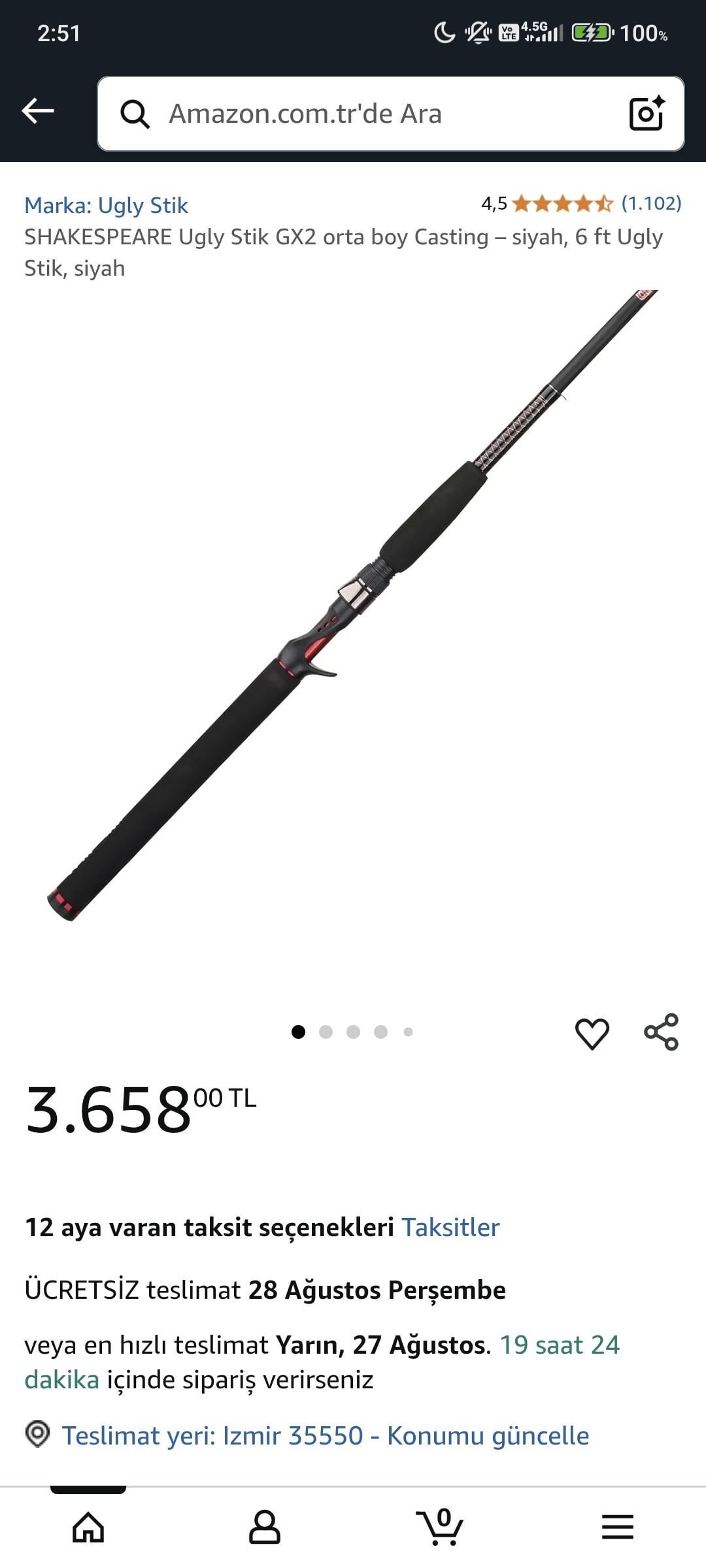Open the Ugly Stik brand link
The height and width of the screenshot is (1568, 706).
click(x=106, y=205)
